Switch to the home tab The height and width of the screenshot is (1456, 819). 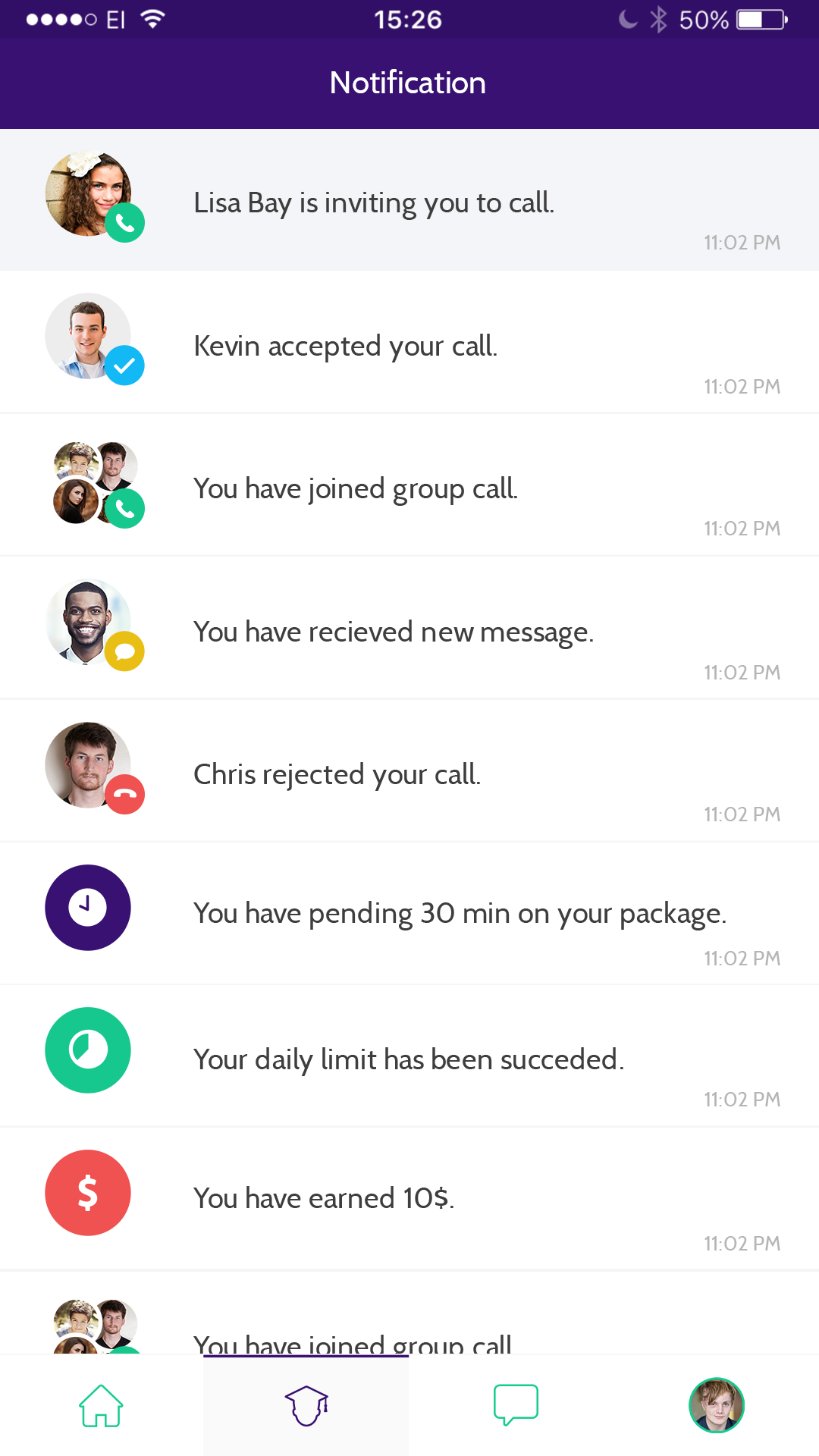[102, 1405]
